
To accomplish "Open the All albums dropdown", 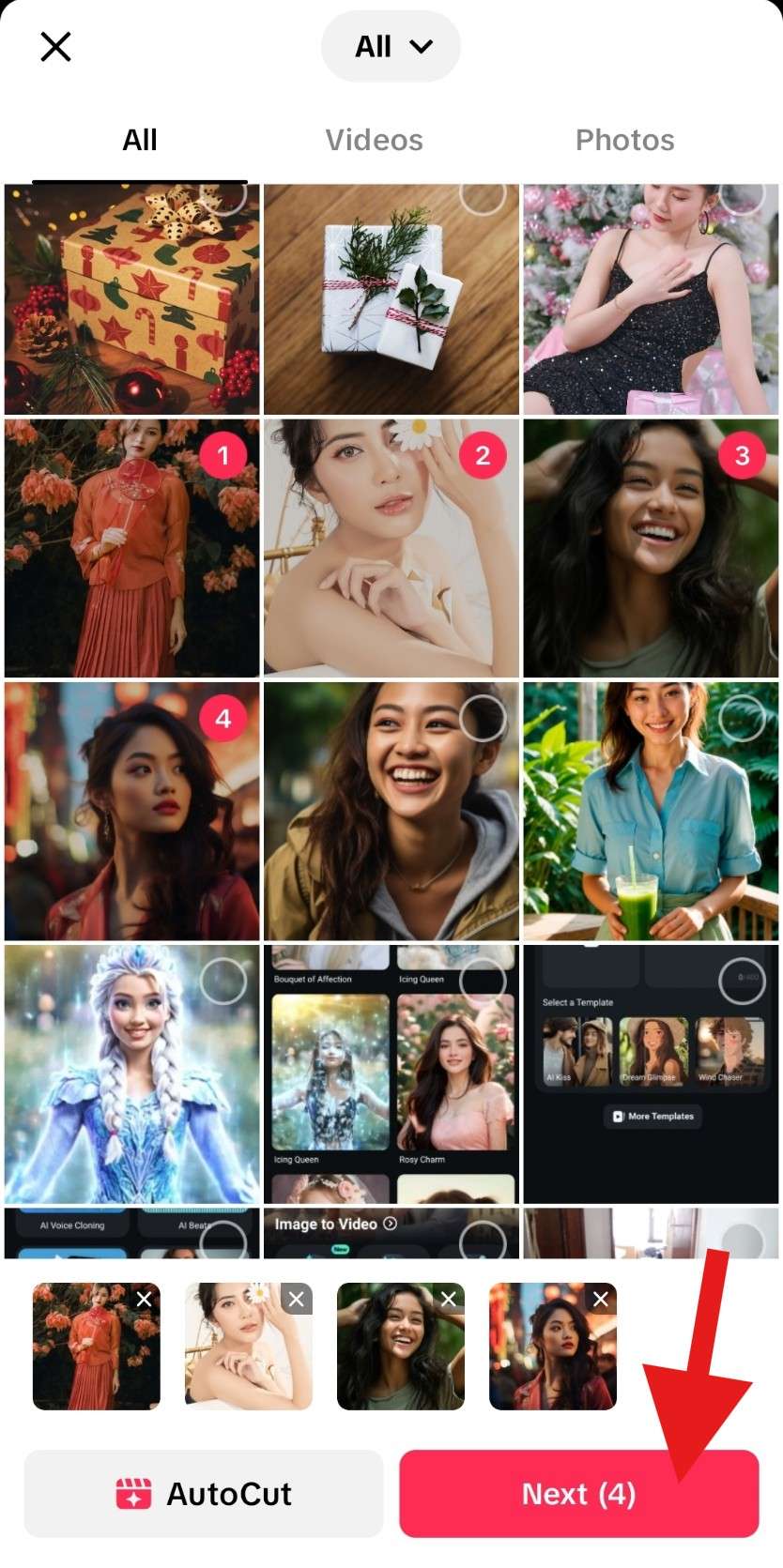I will pos(391,46).
